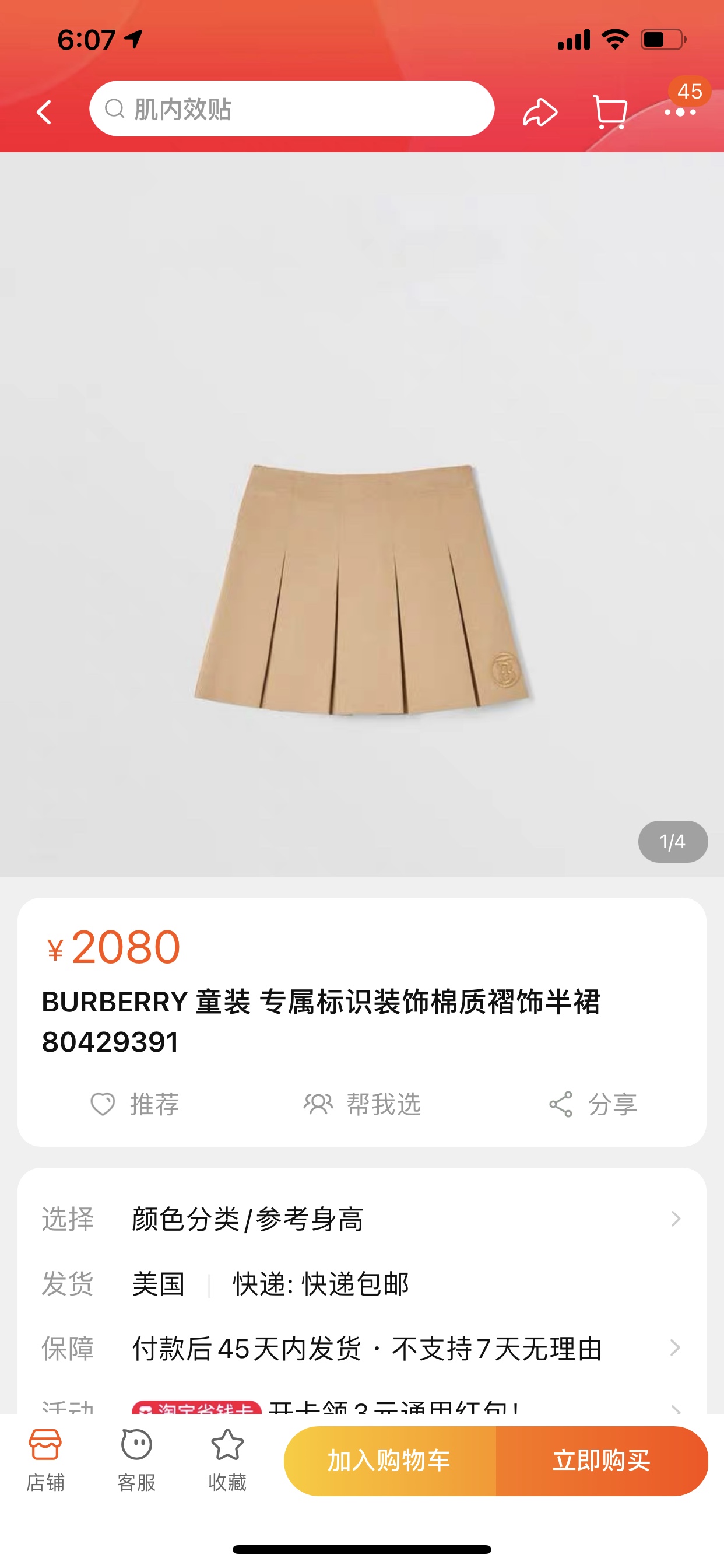
Task: Open the 保障 guarantee details row
Action: coord(361,1347)
